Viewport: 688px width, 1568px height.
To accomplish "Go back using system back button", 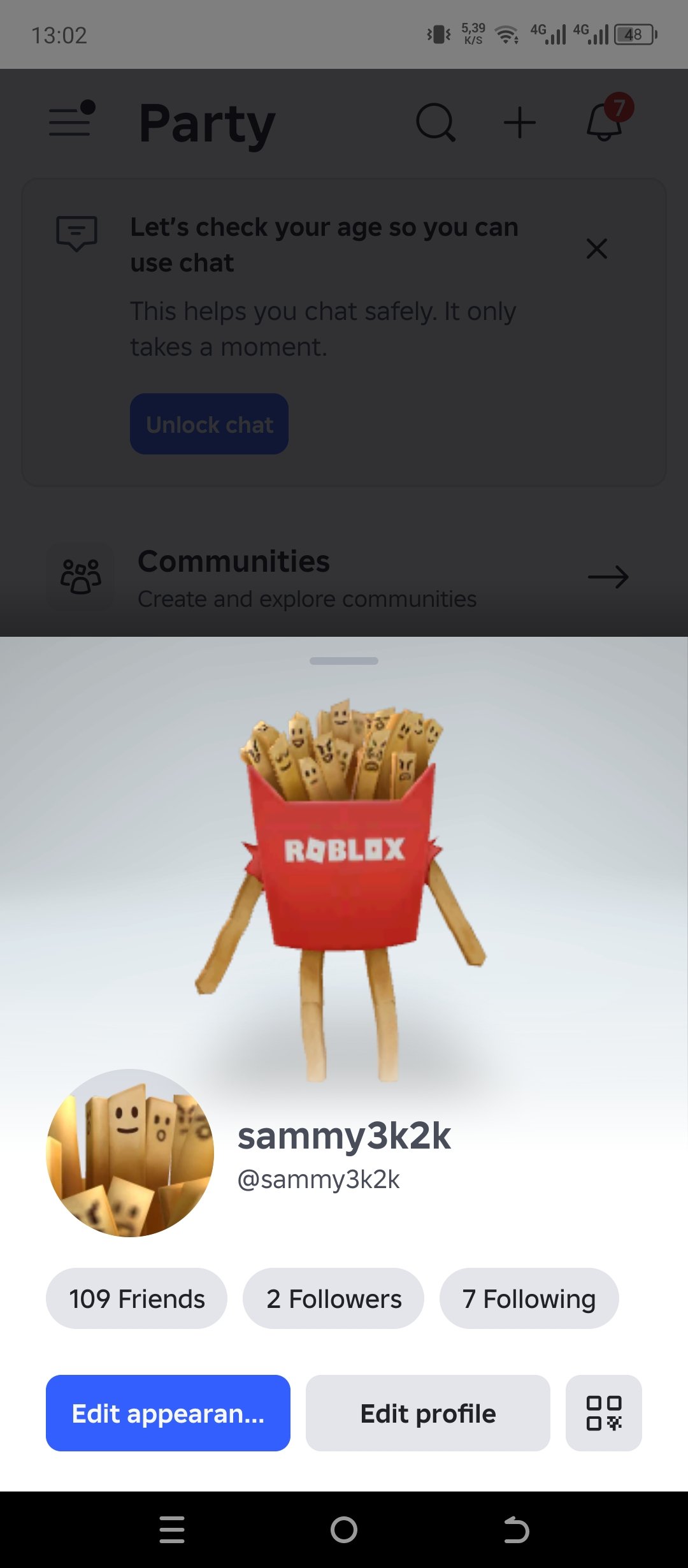I will (516, 1530).
